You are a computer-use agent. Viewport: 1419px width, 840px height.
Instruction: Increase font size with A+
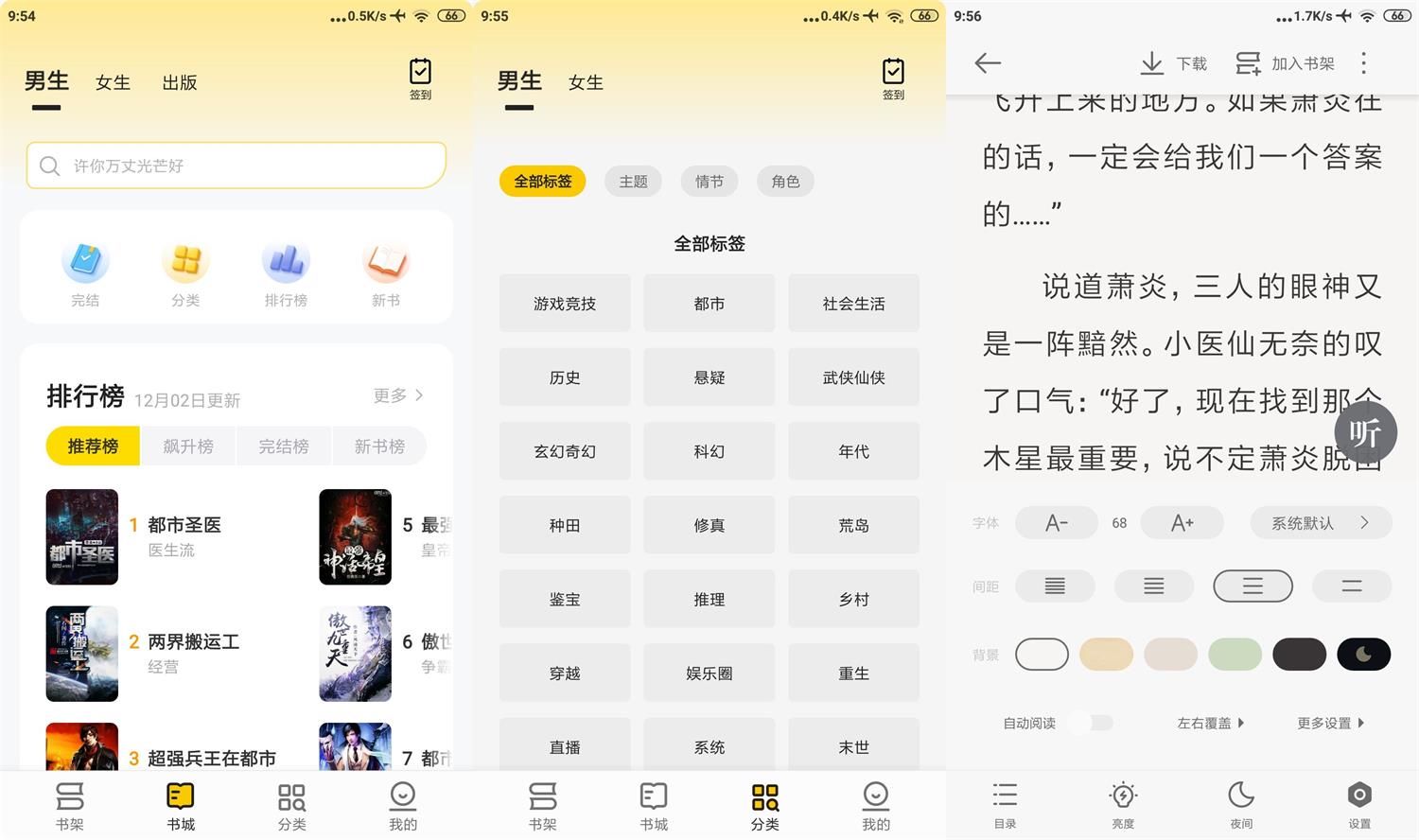point(1182,523)
